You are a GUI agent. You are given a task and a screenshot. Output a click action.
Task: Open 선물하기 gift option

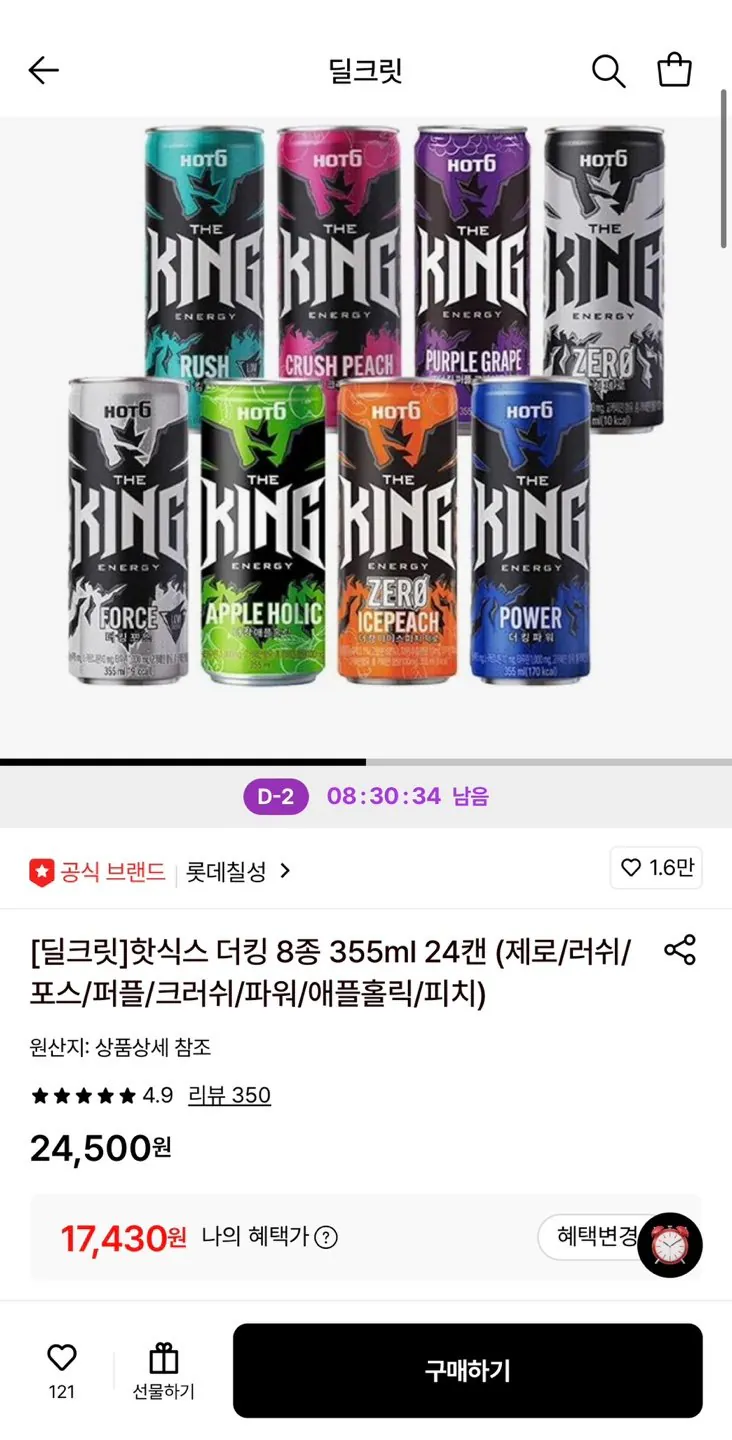[164, 1370]
